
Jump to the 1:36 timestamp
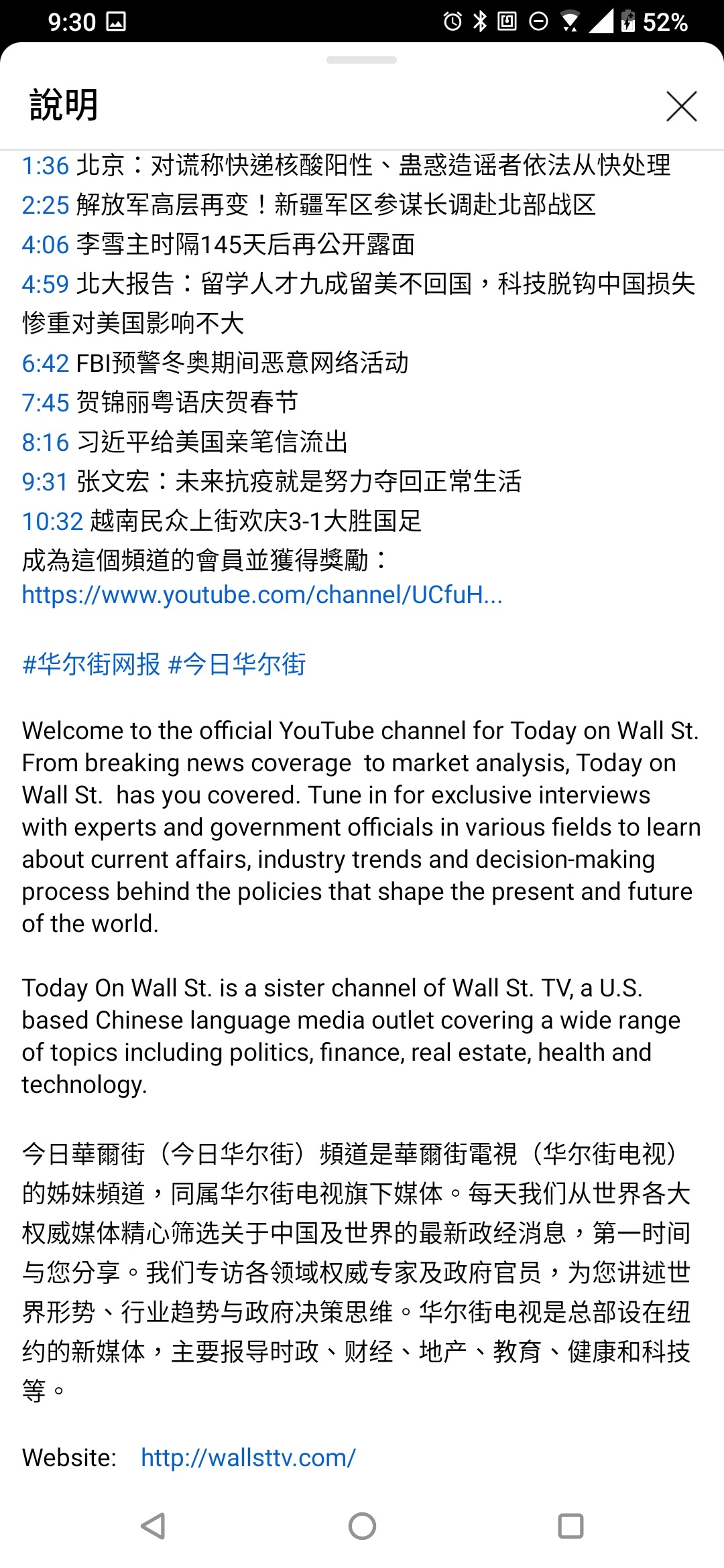(46, 166)
